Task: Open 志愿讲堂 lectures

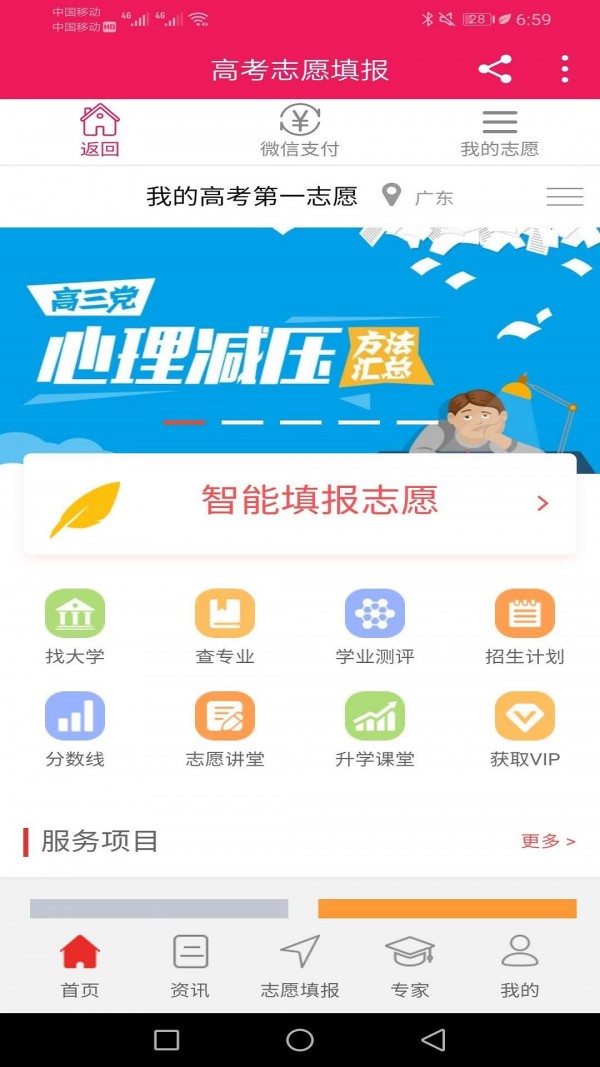Action: coord(225,730)
